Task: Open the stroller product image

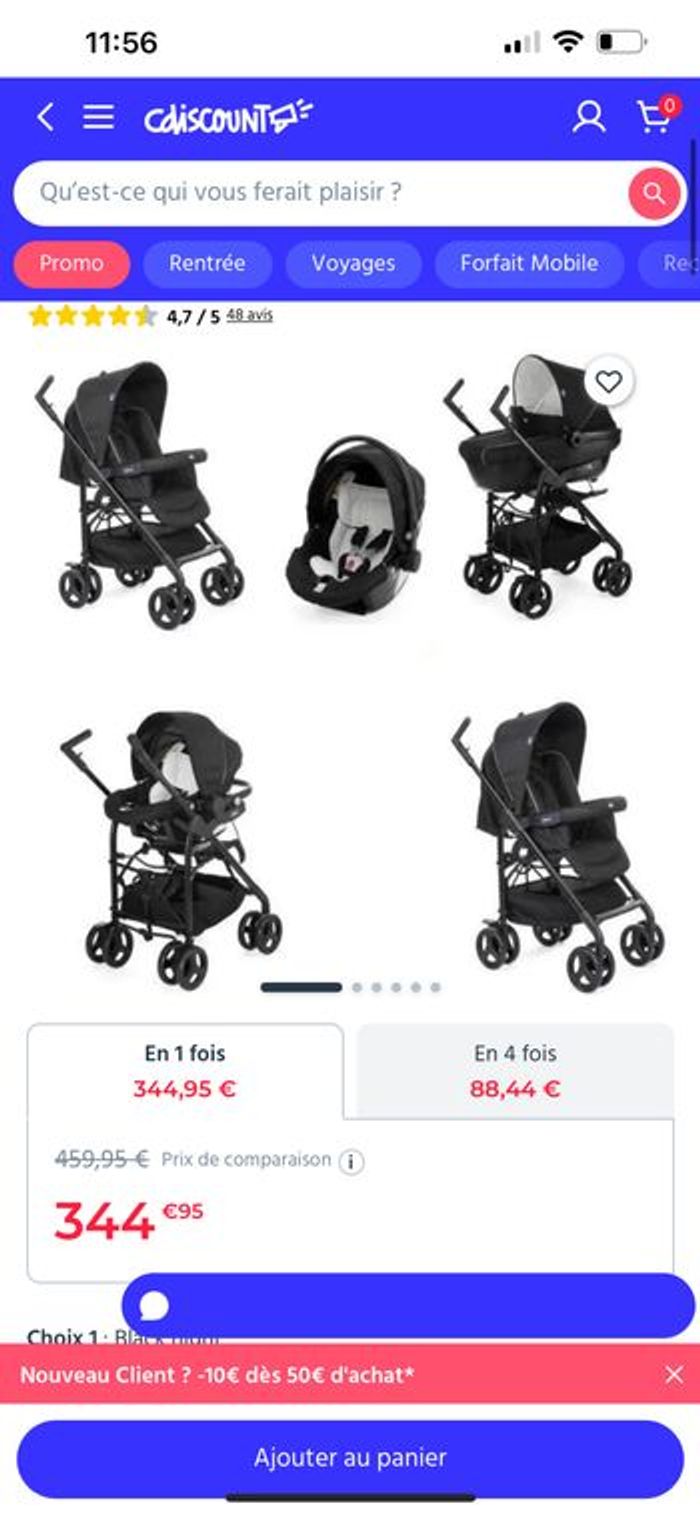Action: [350, 670]
